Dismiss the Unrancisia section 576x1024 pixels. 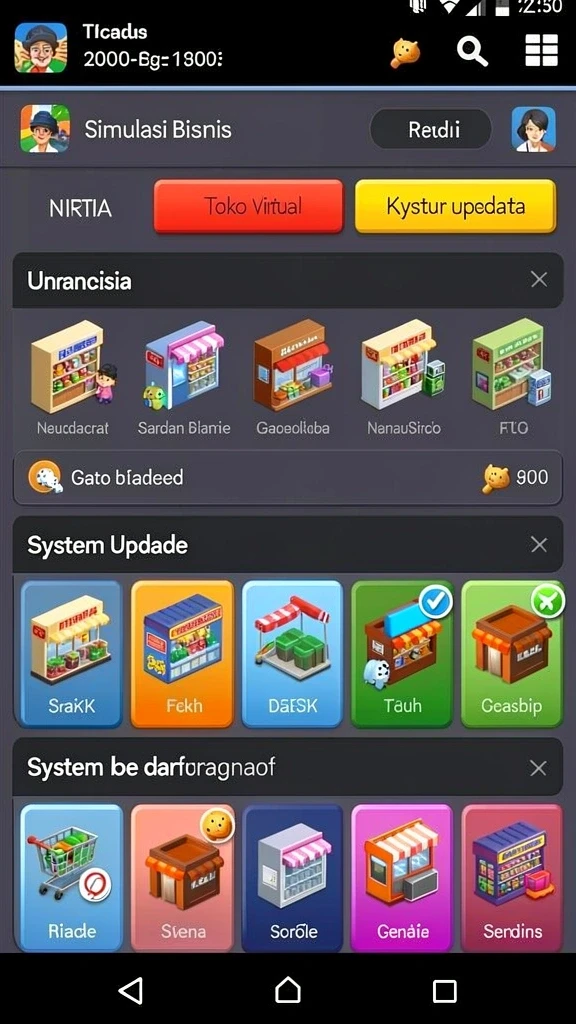pyautogui.click(x=539, y=280)
